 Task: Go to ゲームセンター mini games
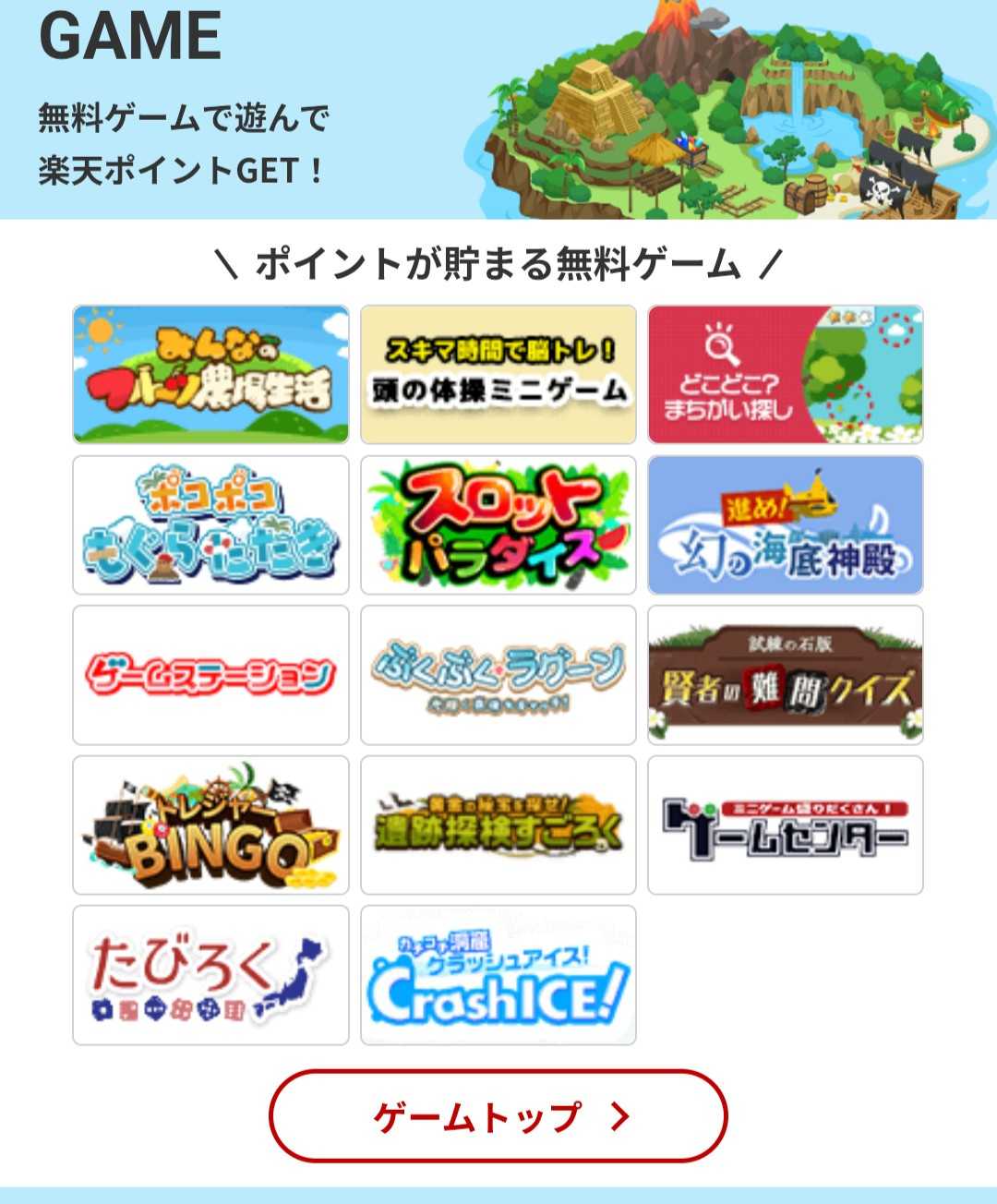pyautogui.click(x=785, y=825)
